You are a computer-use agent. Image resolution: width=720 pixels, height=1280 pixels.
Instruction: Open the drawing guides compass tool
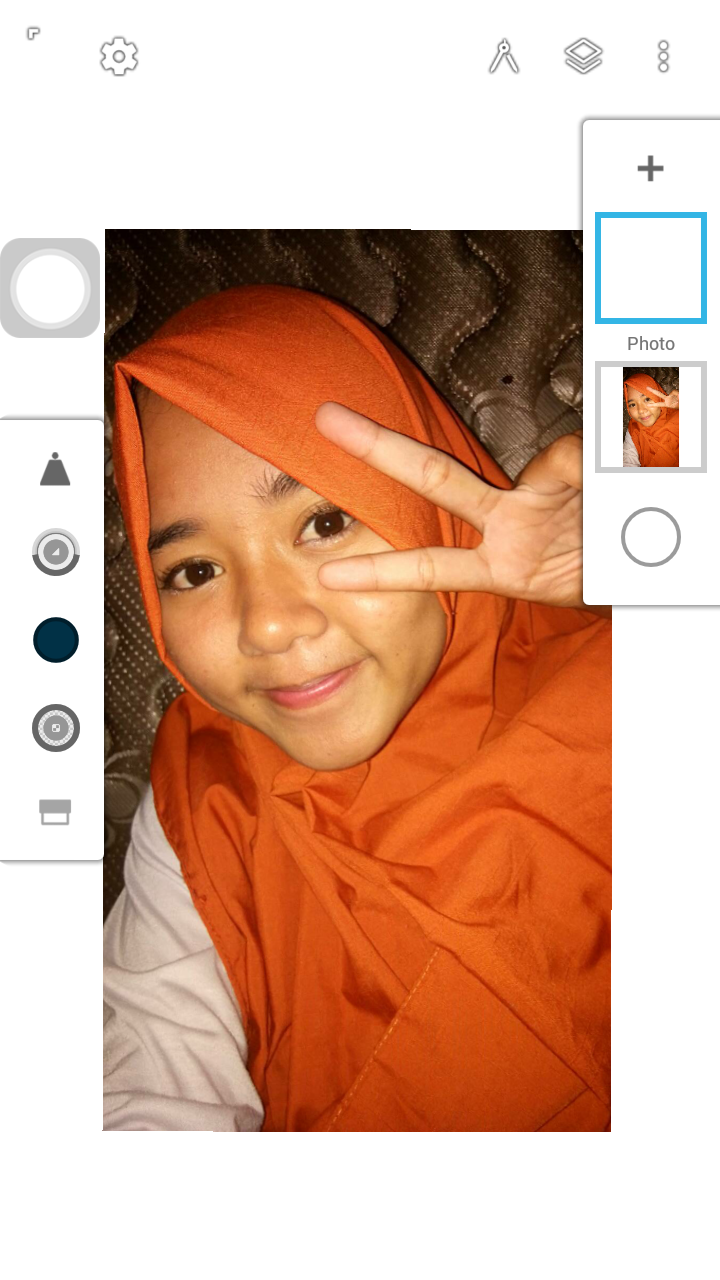pos(504,56)
